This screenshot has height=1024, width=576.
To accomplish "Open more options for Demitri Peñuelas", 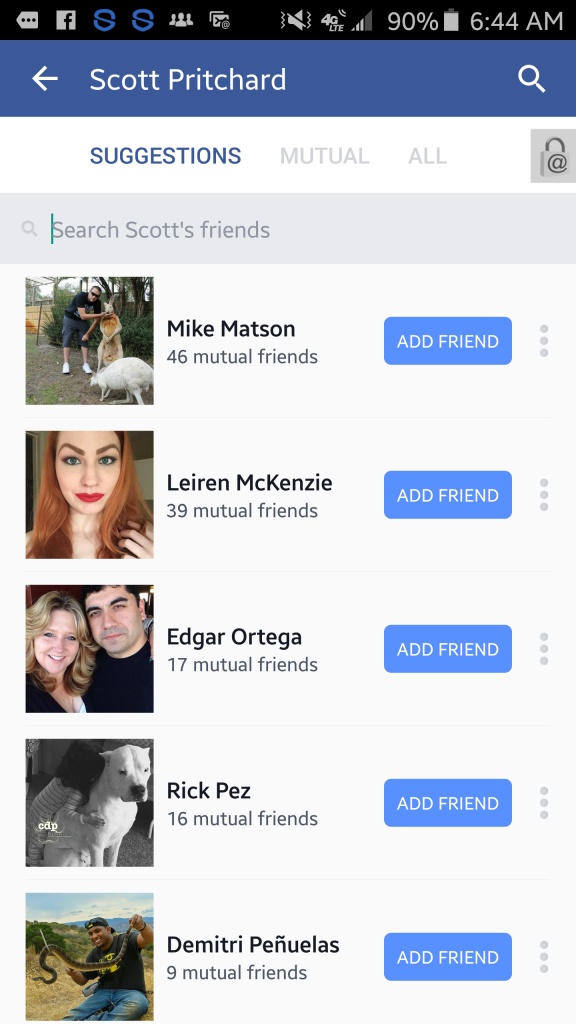I will click(544, 957).
